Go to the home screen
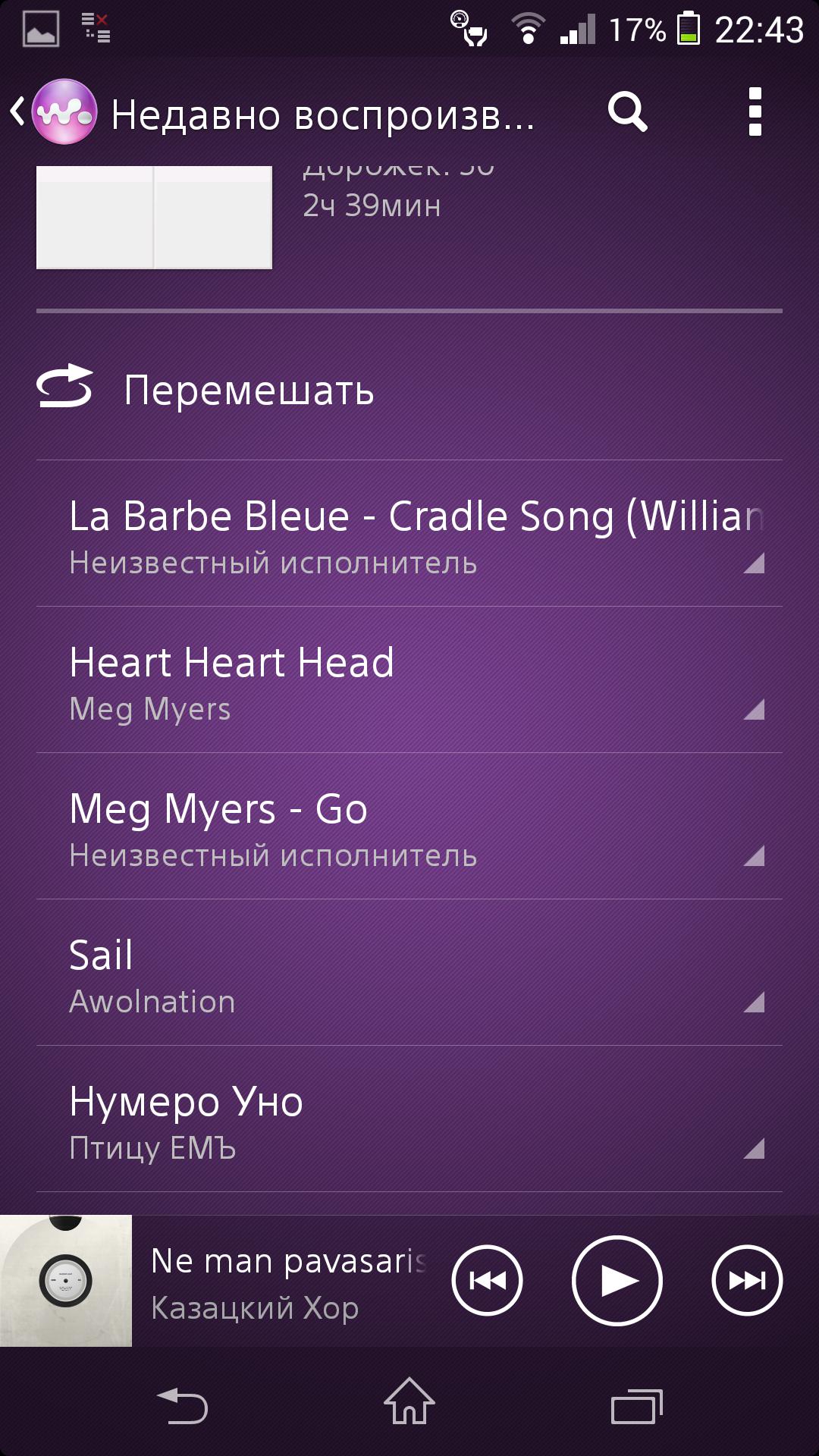This screenshot has width=819, height=1456. tap(409, 1402)
